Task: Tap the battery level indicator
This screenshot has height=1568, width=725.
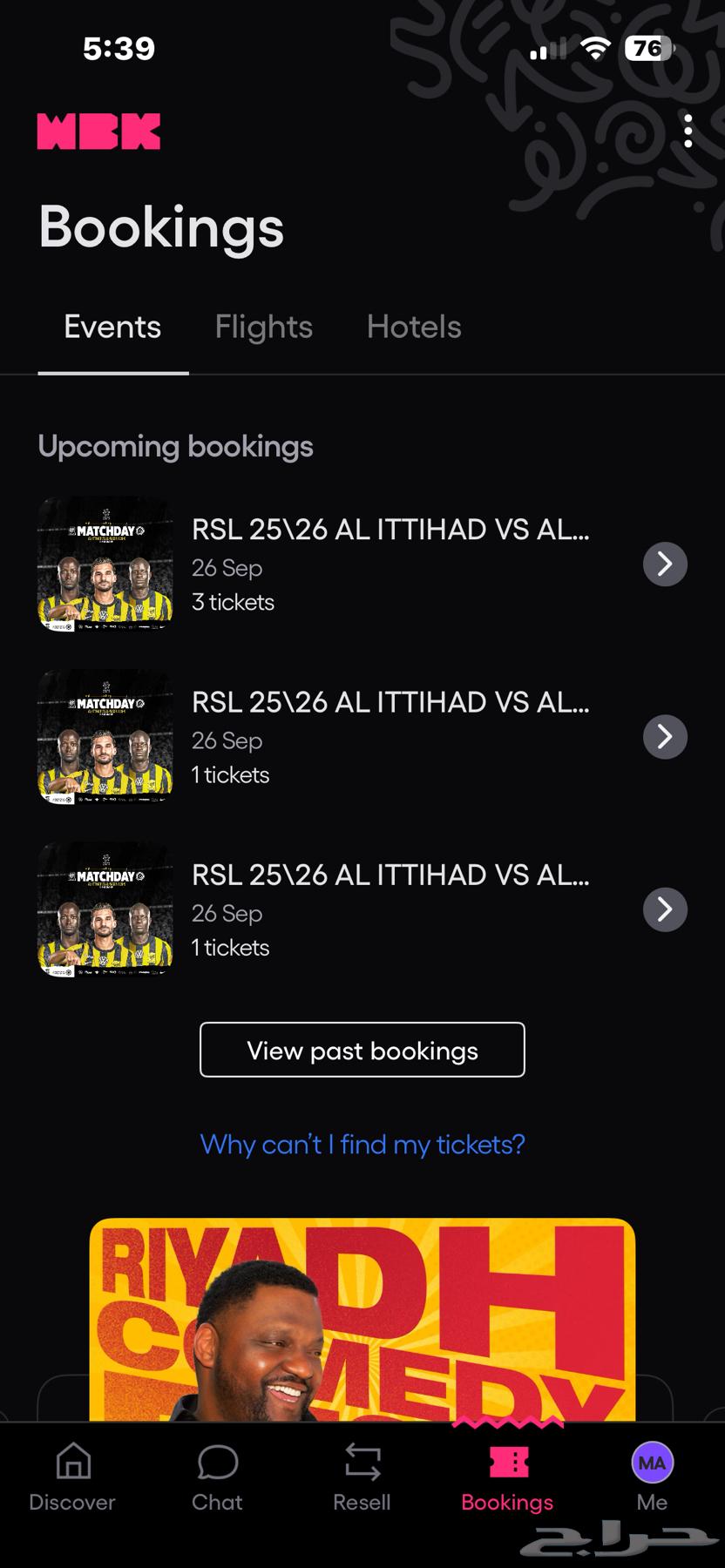Action: pos(647,49)
